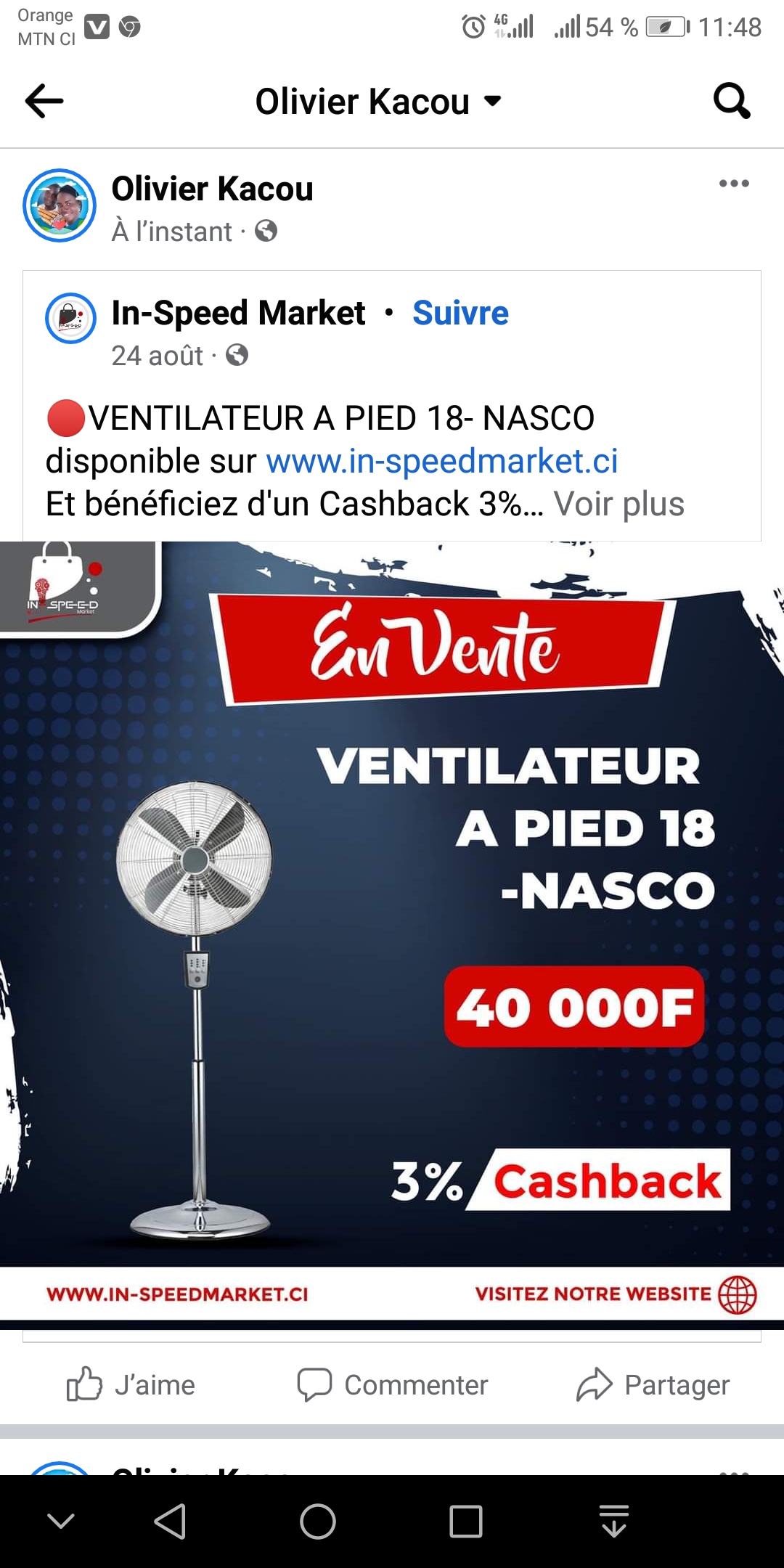Tap the system home button
This screenshot has height=1568, width=784.
click(x=318, y=1521)
